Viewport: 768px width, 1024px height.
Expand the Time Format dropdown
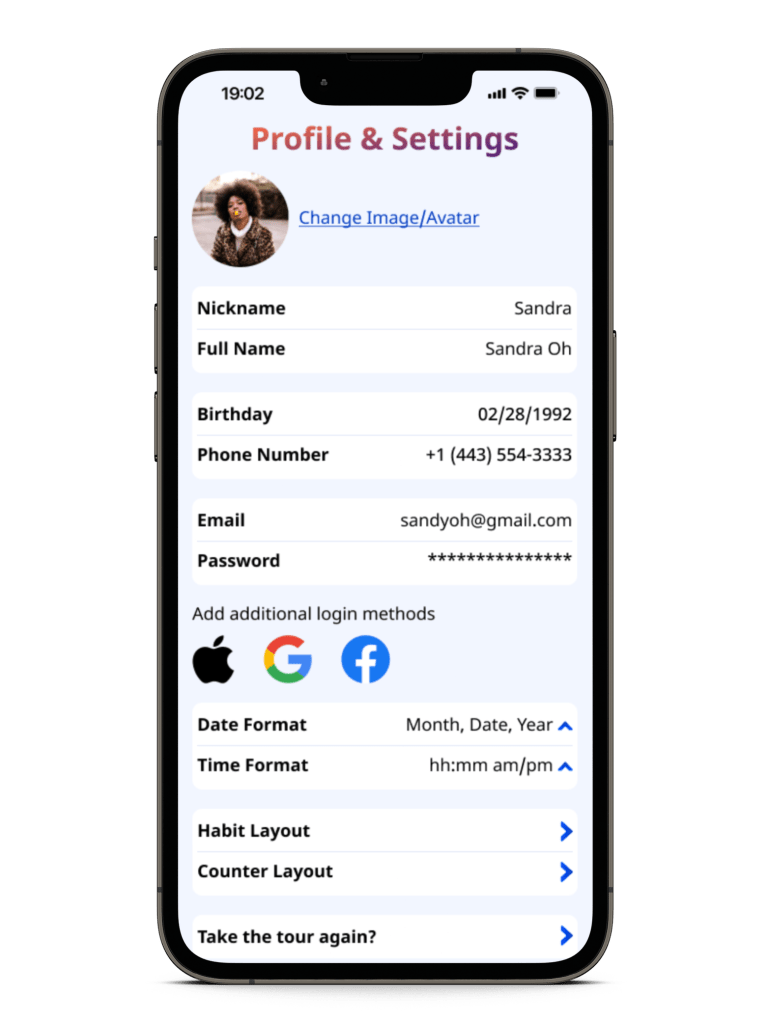pos(564,766)
